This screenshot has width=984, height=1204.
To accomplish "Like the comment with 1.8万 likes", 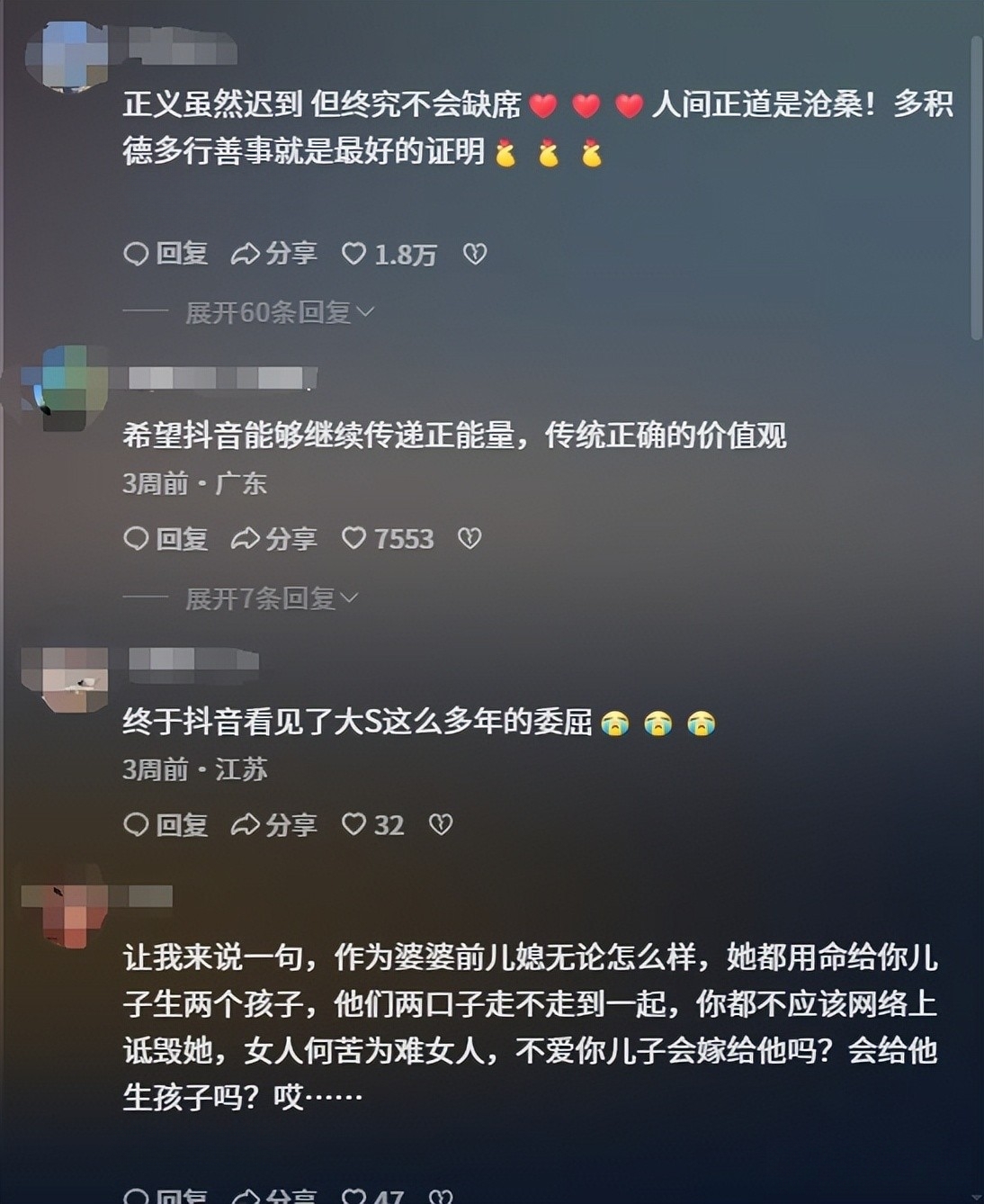I will pos(354,254).
